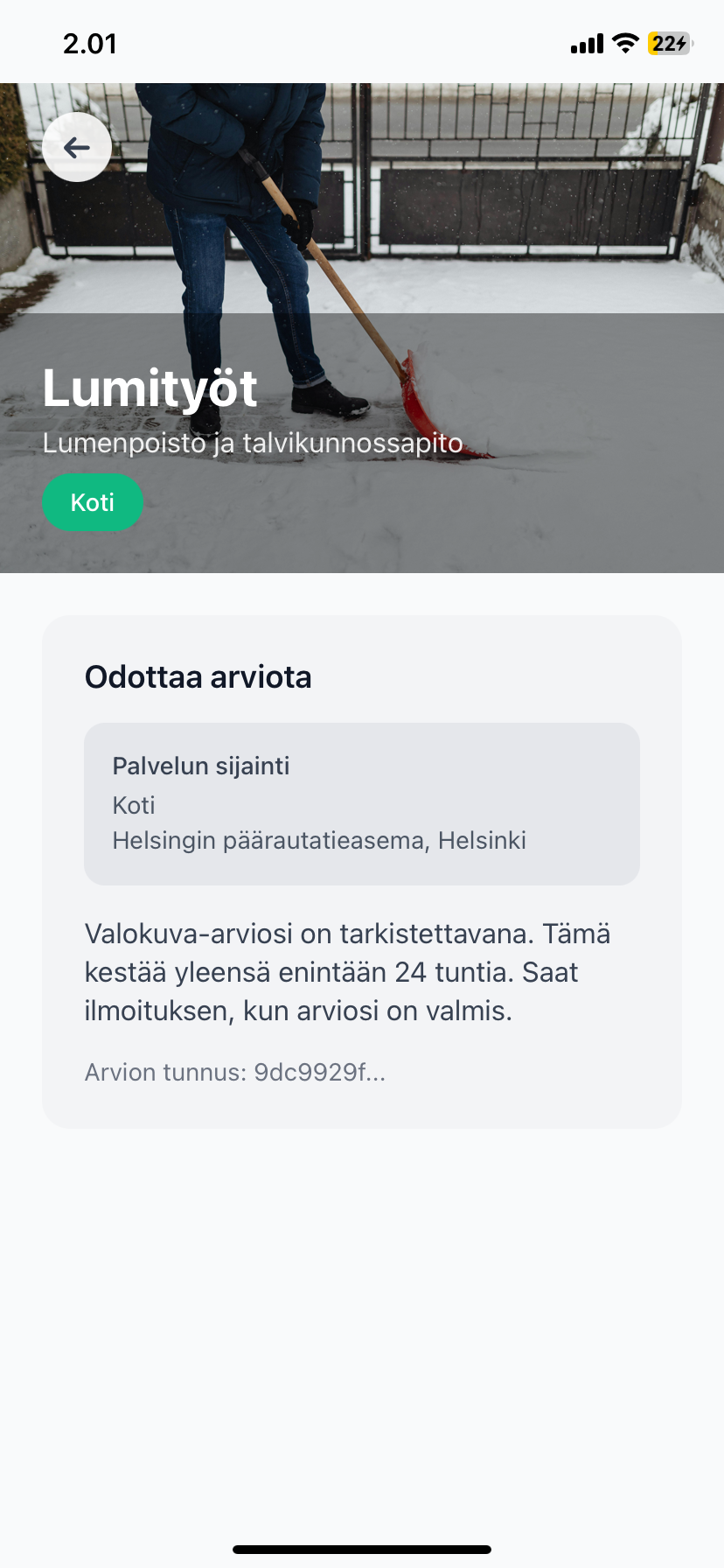Tap the Odottaa arviota heading
This screenshot has height=1568, width=724.
198,677
